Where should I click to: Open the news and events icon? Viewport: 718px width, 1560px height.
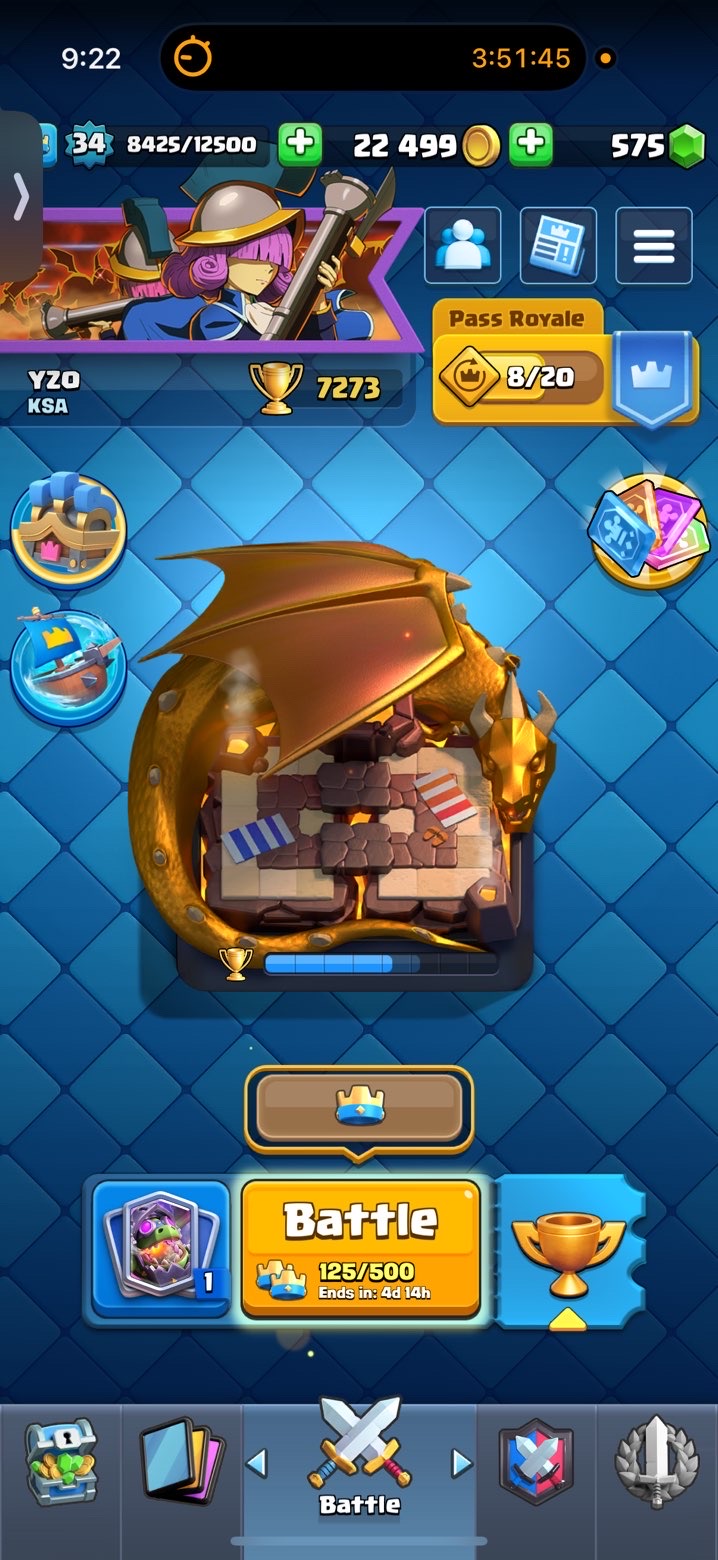(558, 246)
